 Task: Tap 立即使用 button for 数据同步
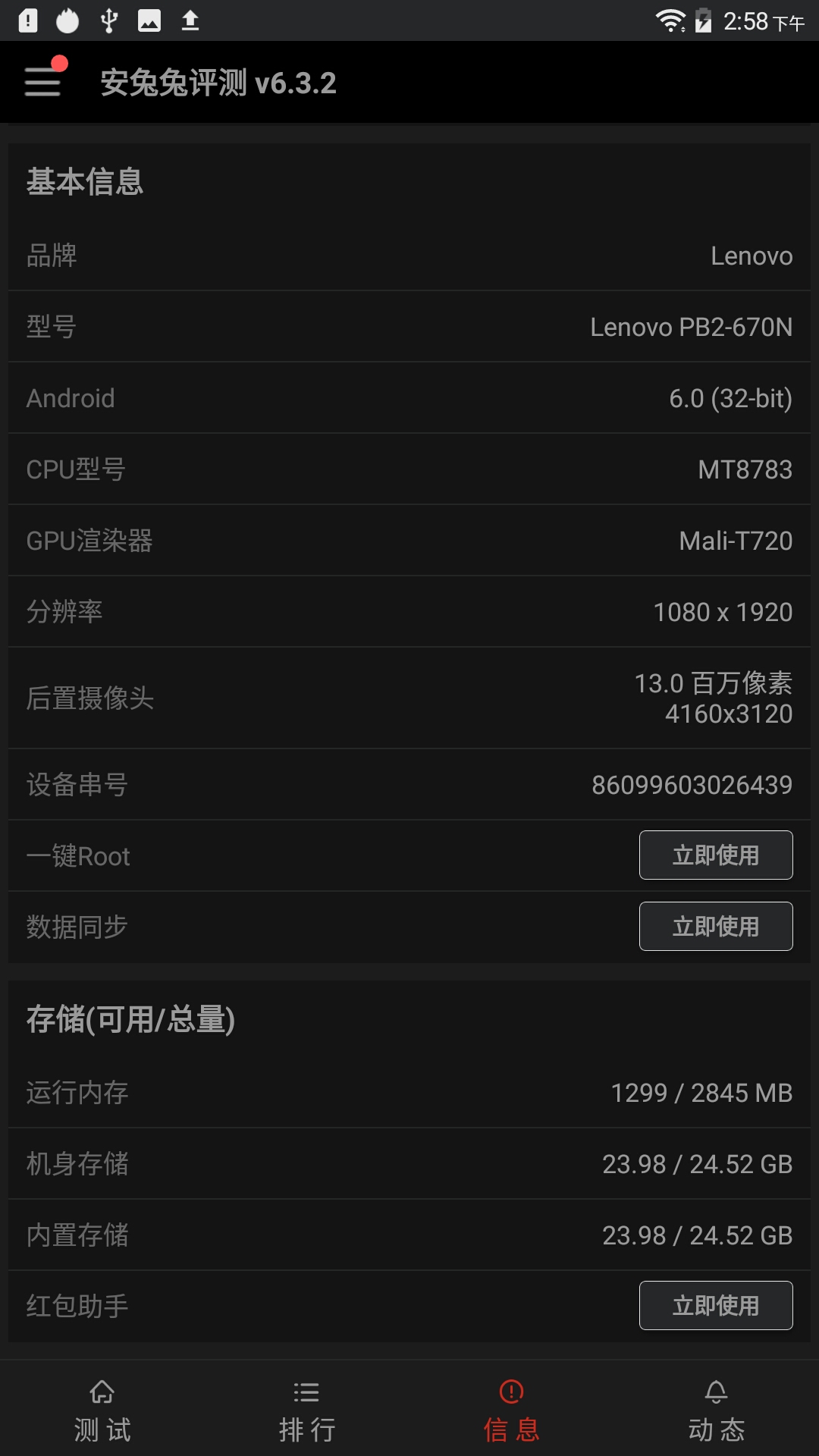pyautogui.click(x=716, y=927)
